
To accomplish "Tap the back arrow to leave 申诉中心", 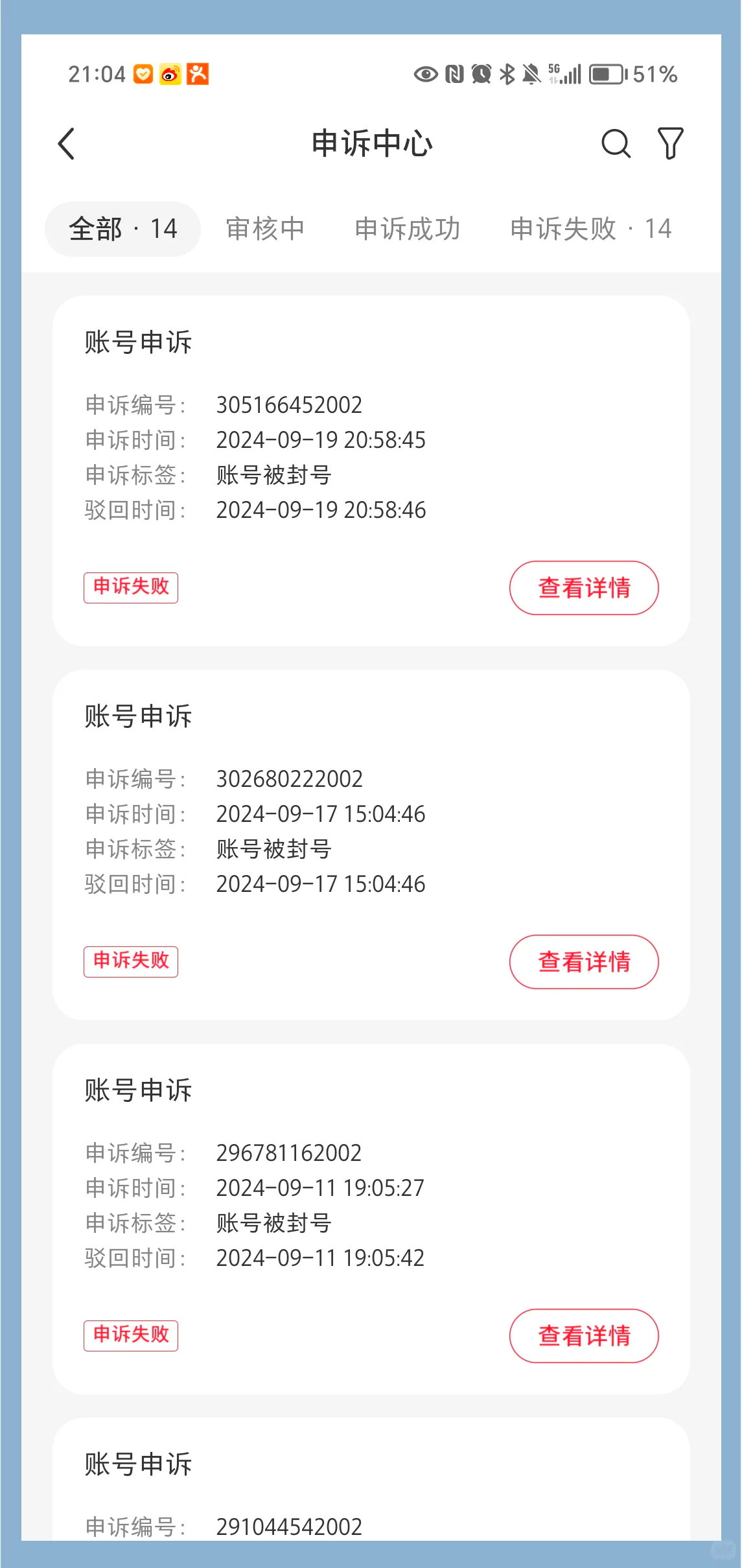I will point(67,144).
